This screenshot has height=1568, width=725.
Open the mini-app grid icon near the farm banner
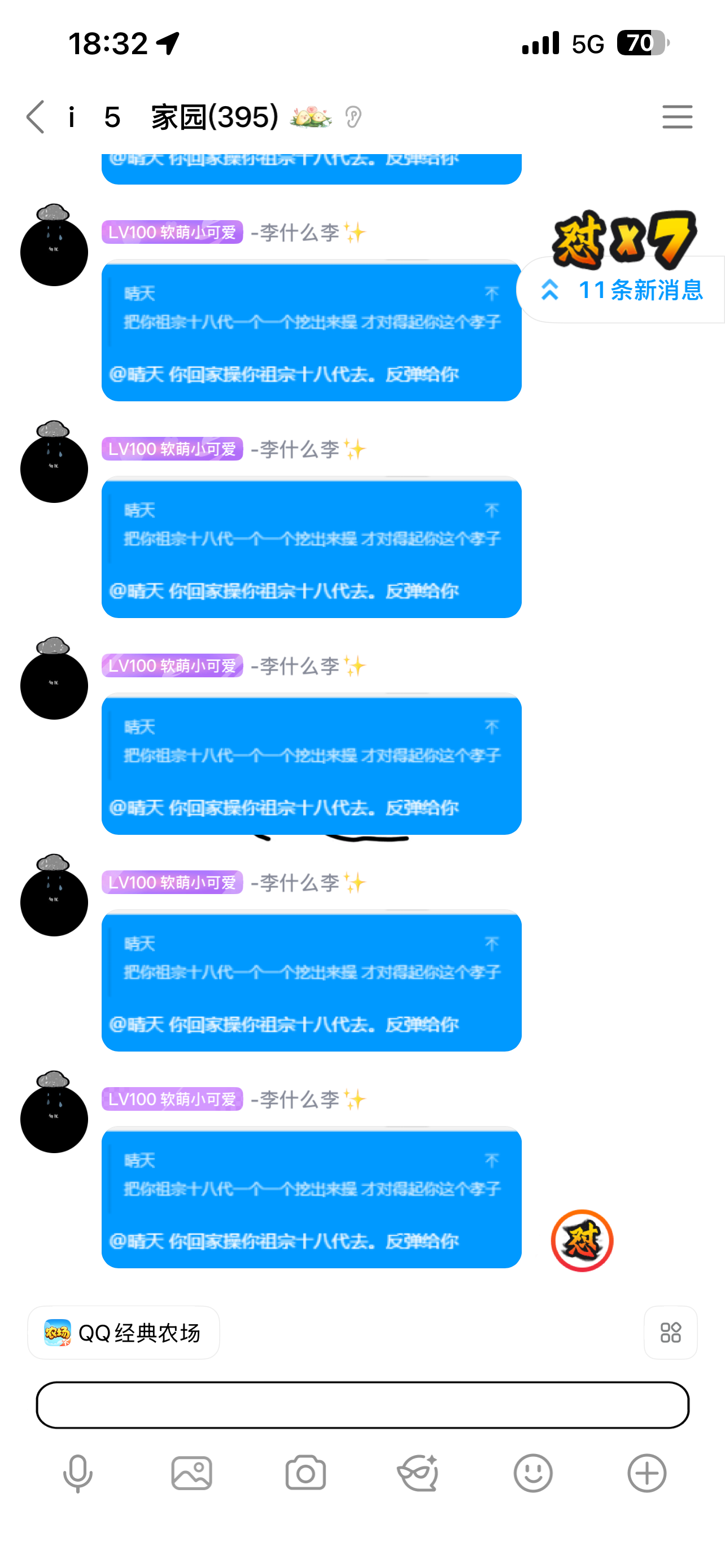tap(670, 1333)
